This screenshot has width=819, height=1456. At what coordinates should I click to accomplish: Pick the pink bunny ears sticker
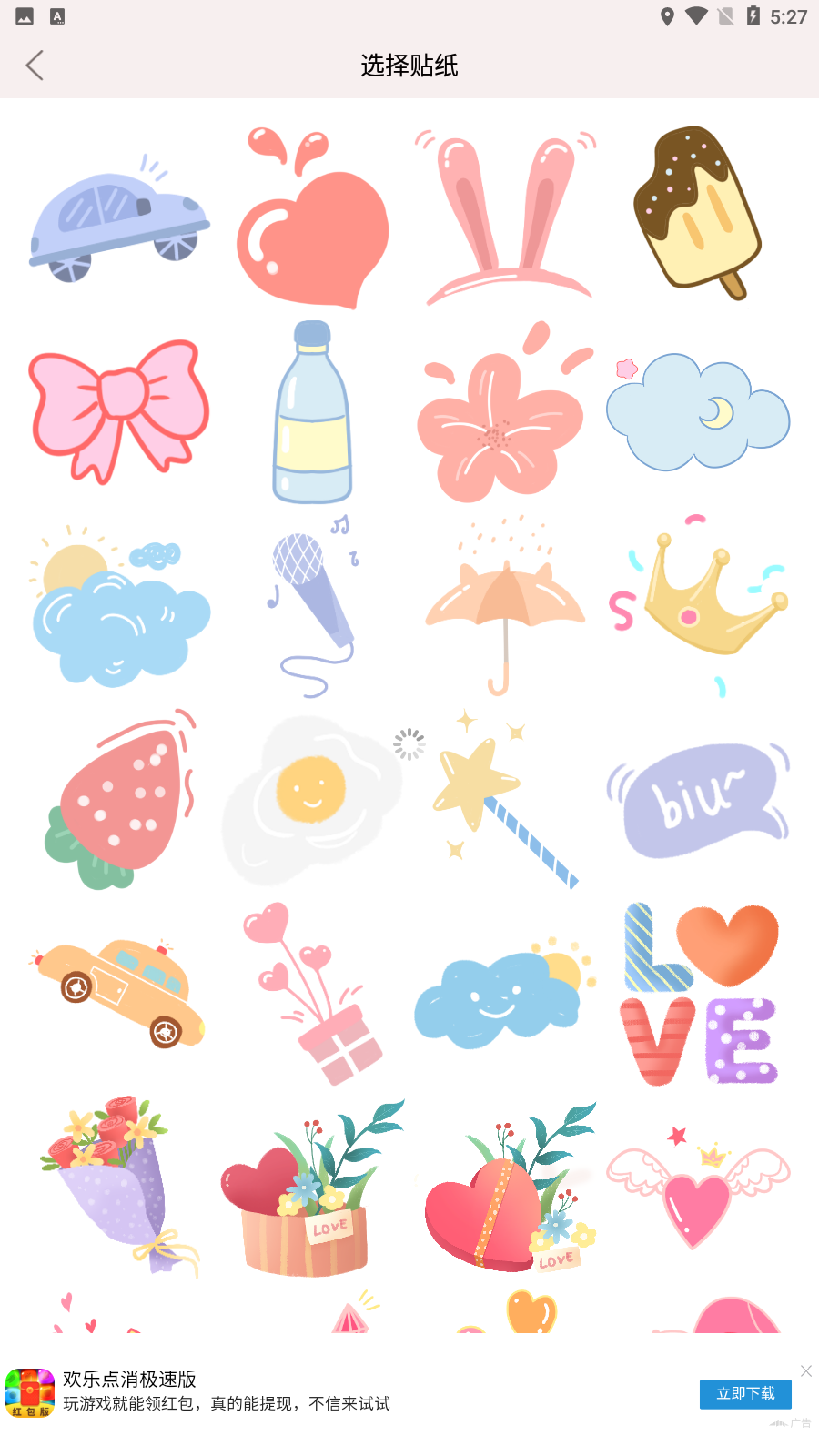point(508,218)
